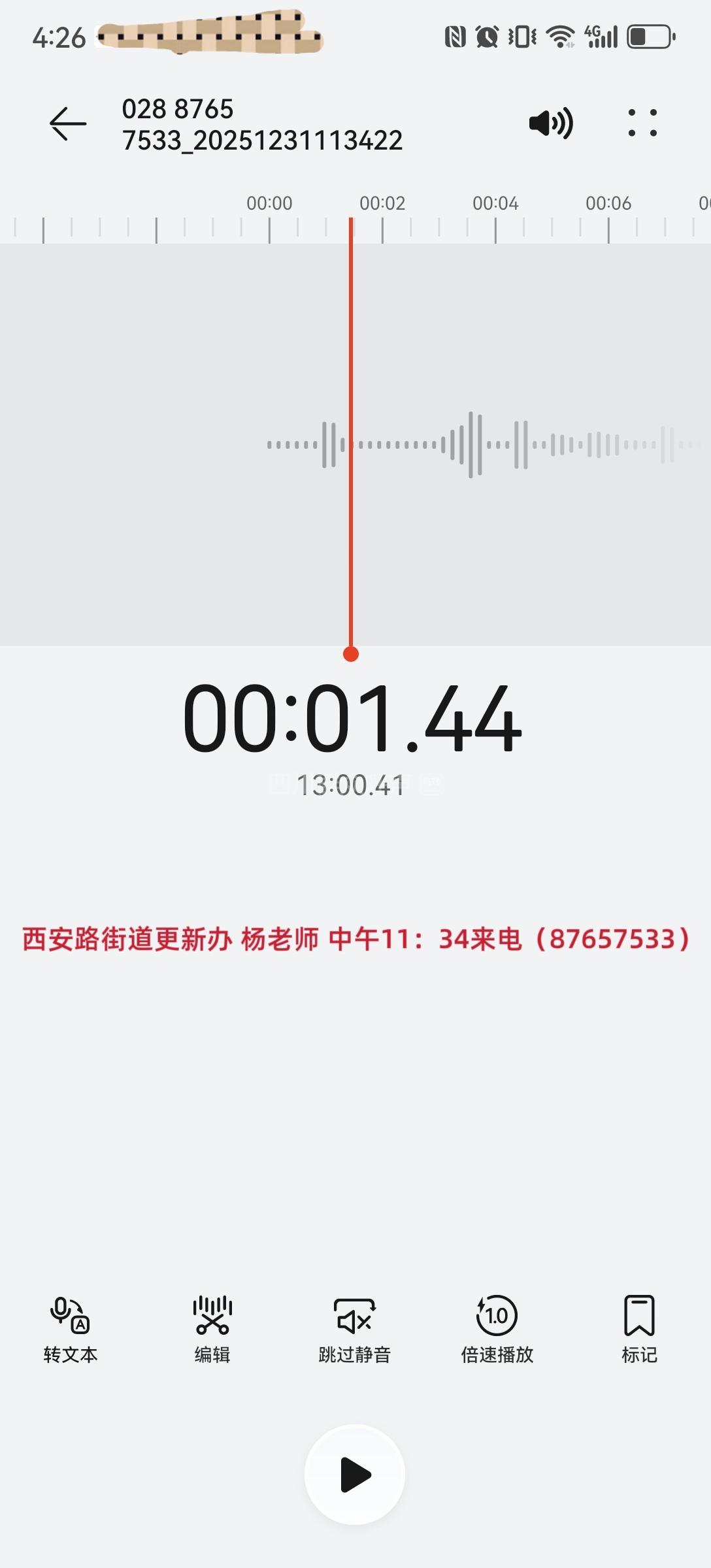Play the recording
This screenshot has height=1568, width=711.
click(x=355, y=1475)
